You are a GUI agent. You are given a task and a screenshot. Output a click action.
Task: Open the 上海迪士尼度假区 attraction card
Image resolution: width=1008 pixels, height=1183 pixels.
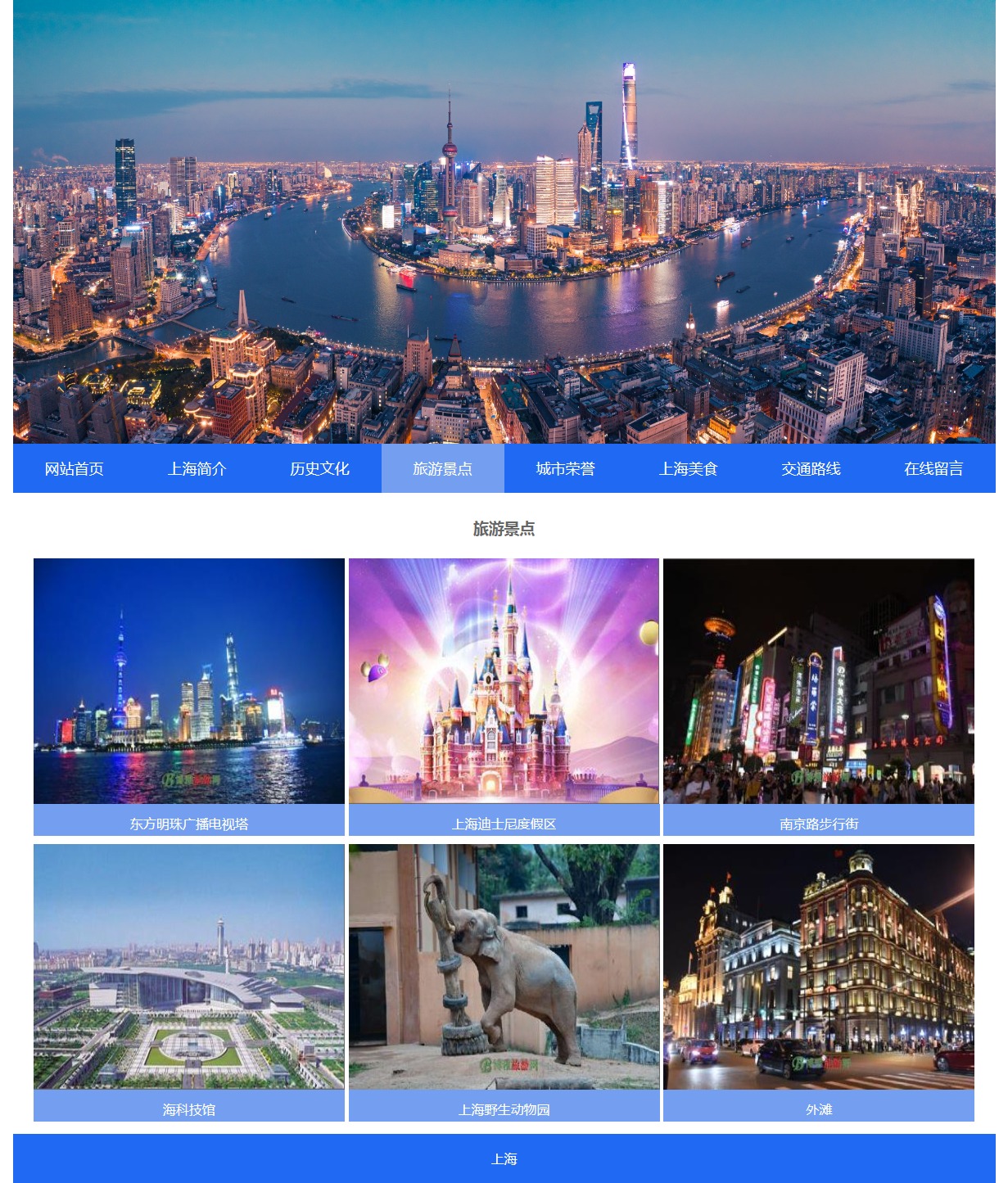[x=504, y=696]
